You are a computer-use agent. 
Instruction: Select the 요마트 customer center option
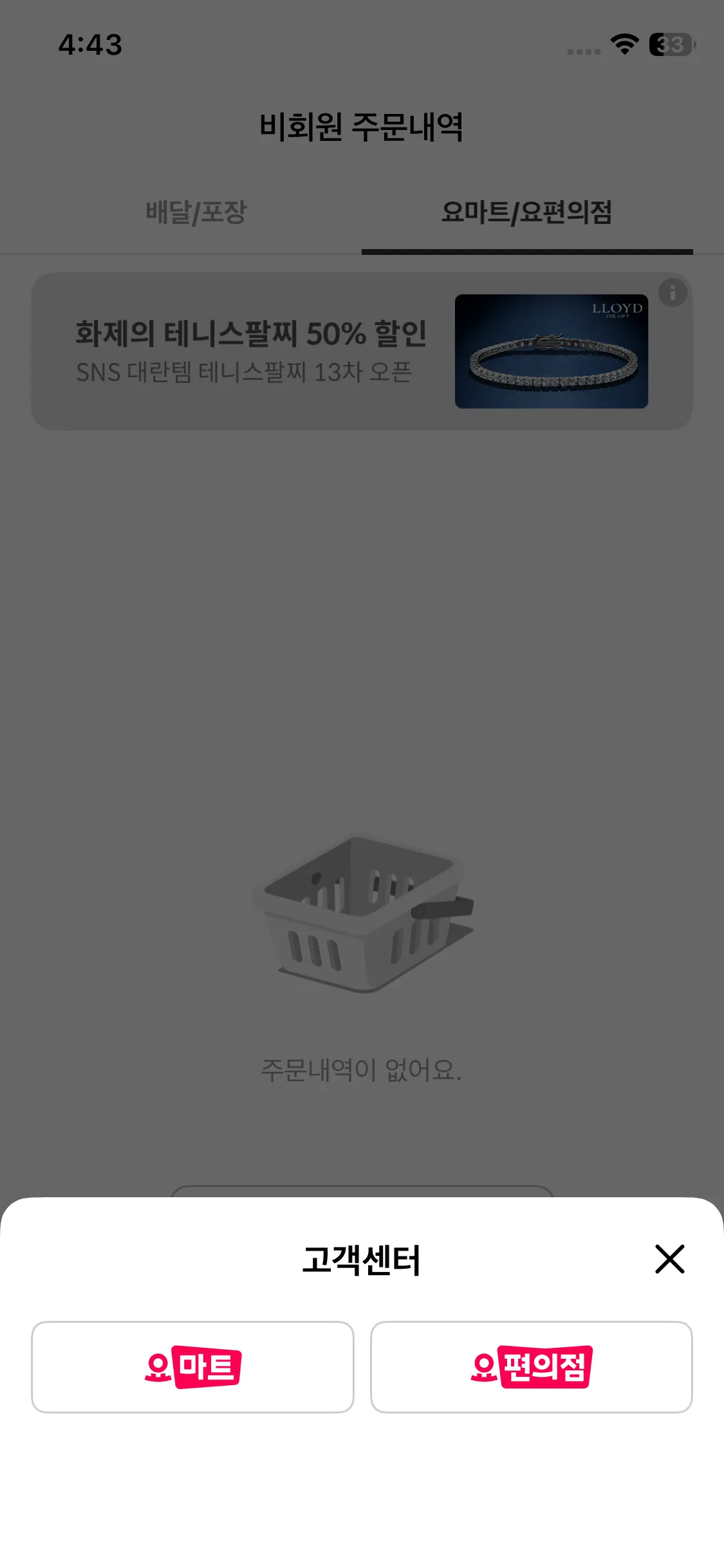[192, 1367]
